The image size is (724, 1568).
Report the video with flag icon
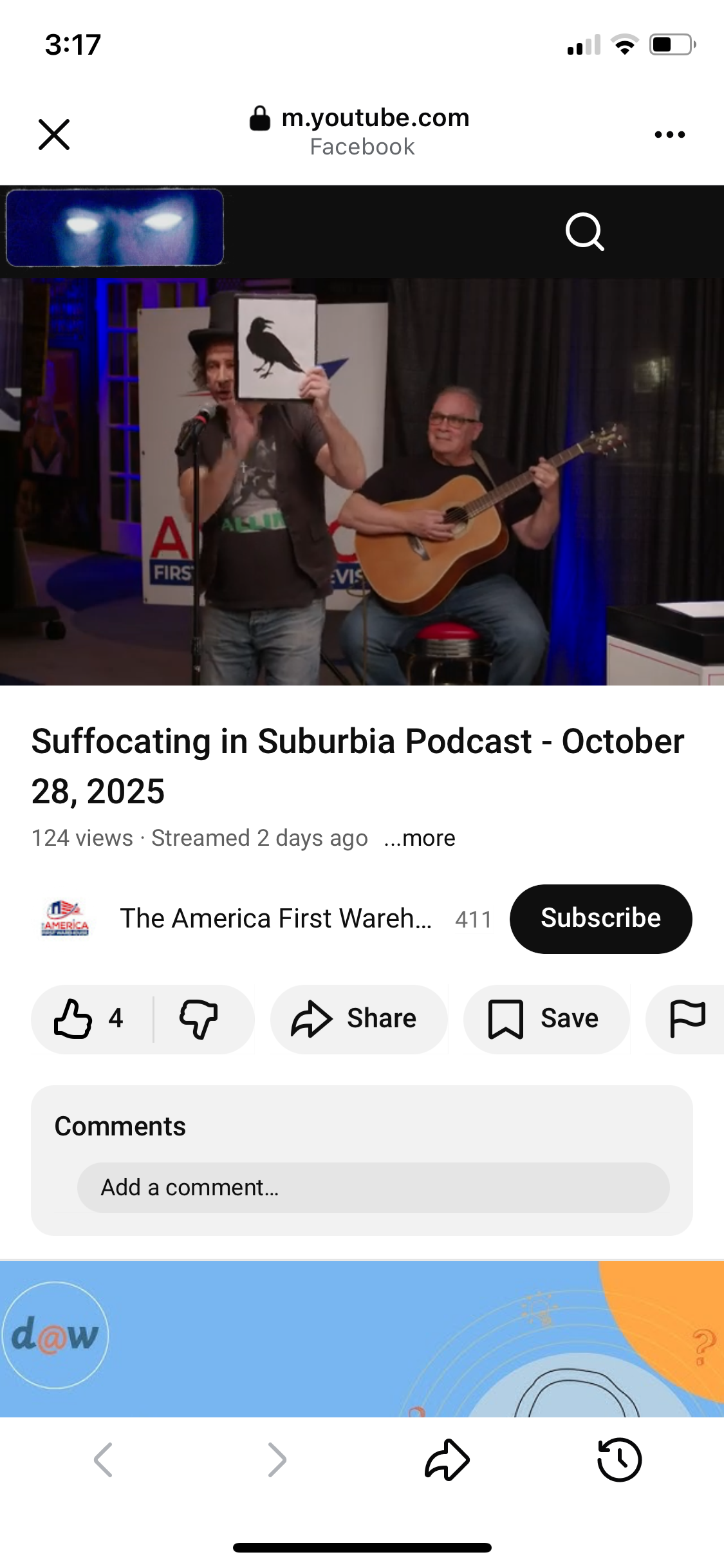pyautogui.click(x=687, y=1019)
